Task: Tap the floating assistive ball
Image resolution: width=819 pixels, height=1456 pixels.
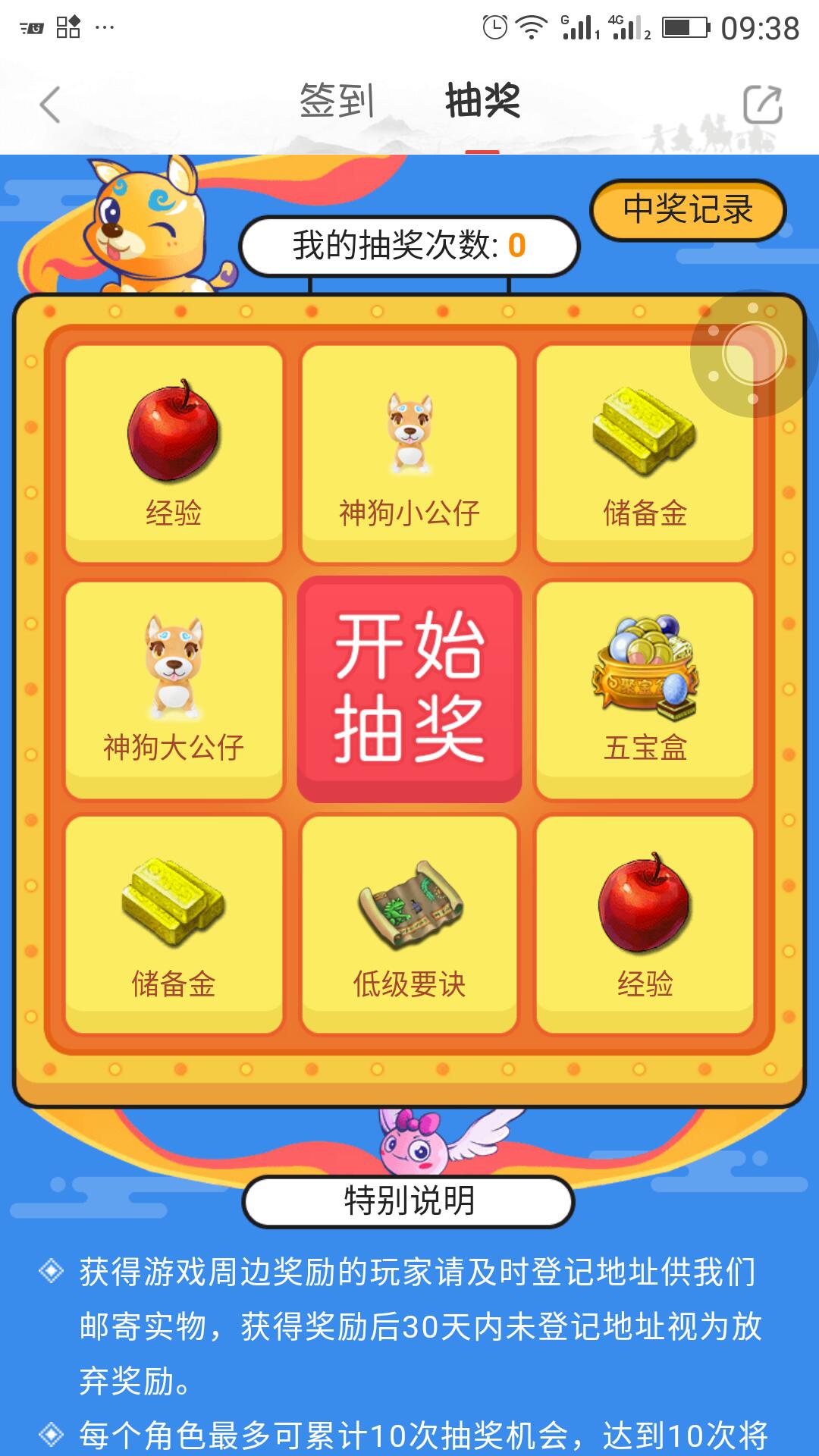Action: point(752,353)
